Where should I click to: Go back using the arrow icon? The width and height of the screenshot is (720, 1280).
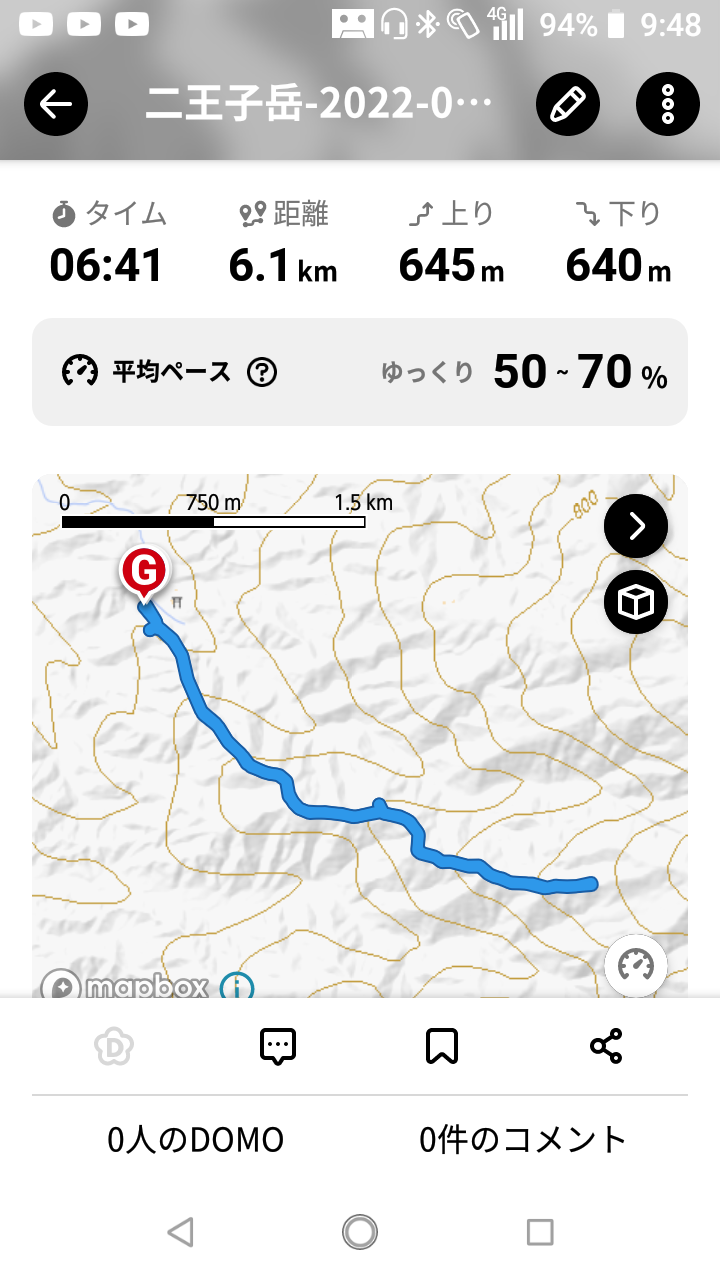(x=56, y=104)
